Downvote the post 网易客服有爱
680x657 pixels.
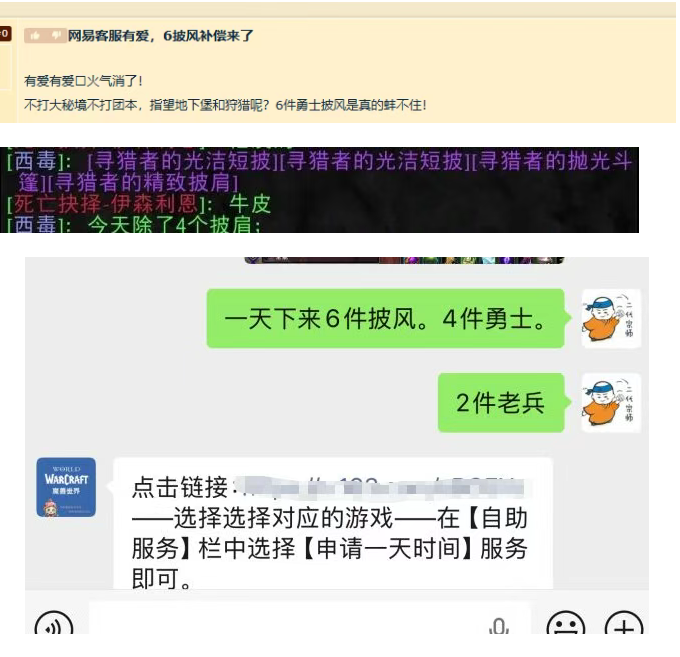[x=56, y=35]
